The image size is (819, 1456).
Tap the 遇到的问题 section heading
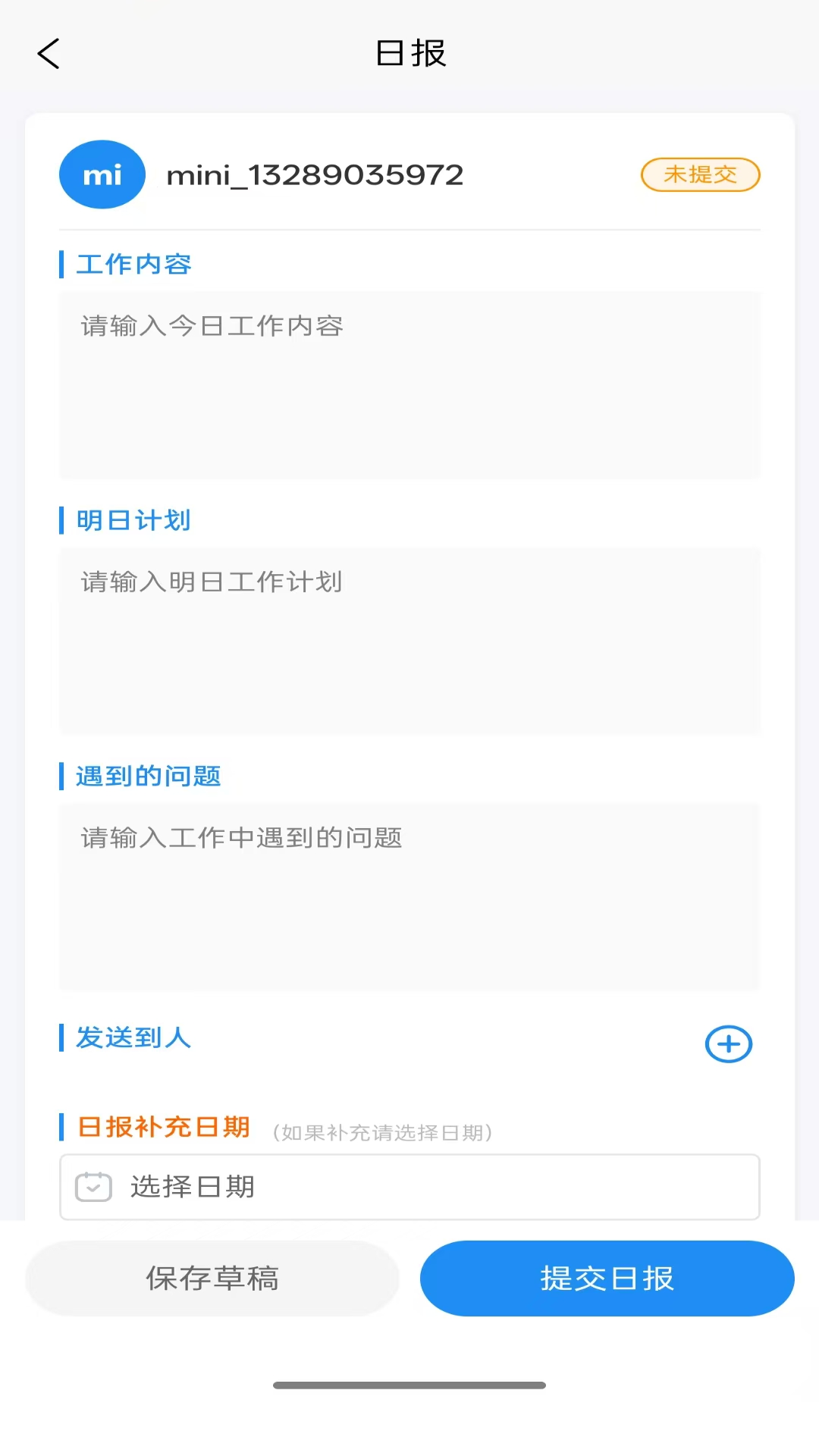(x=146, y=776)
